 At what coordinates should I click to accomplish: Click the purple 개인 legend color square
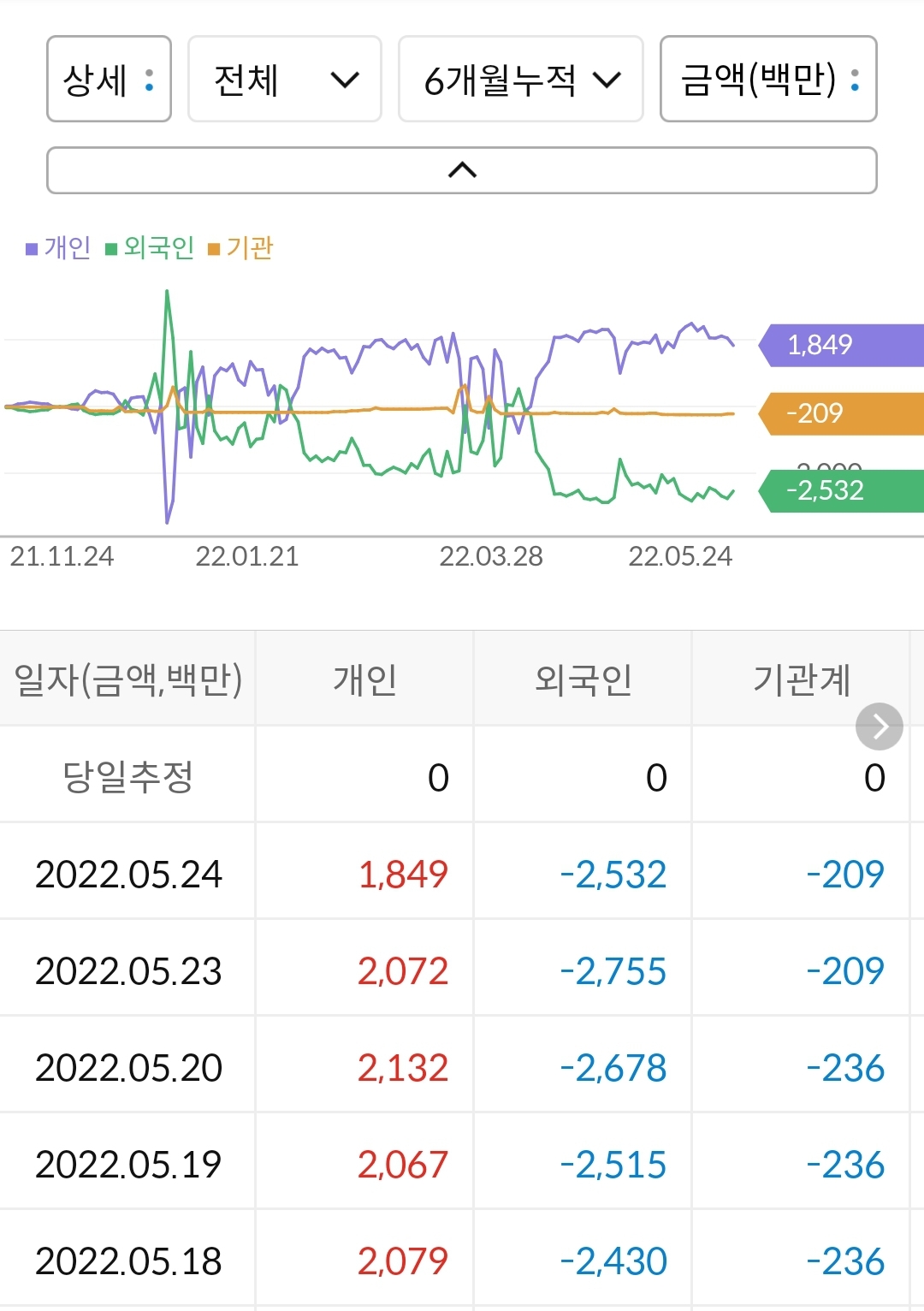point(31,248)
